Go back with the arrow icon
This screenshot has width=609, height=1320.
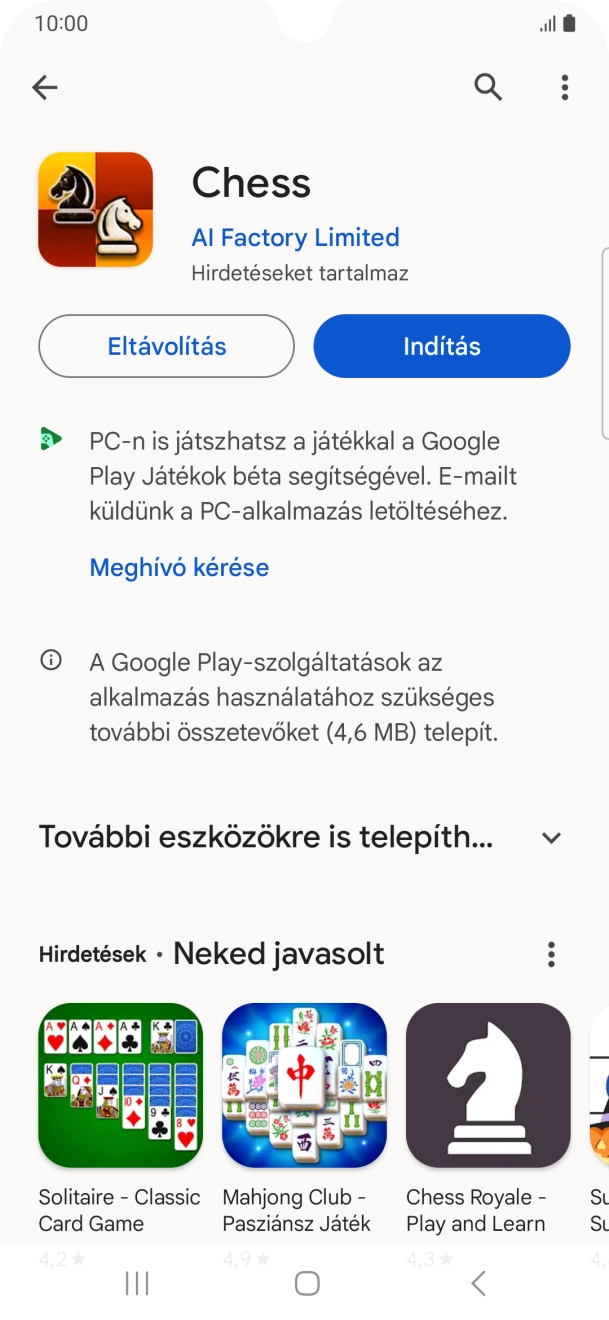click(45, 88)
